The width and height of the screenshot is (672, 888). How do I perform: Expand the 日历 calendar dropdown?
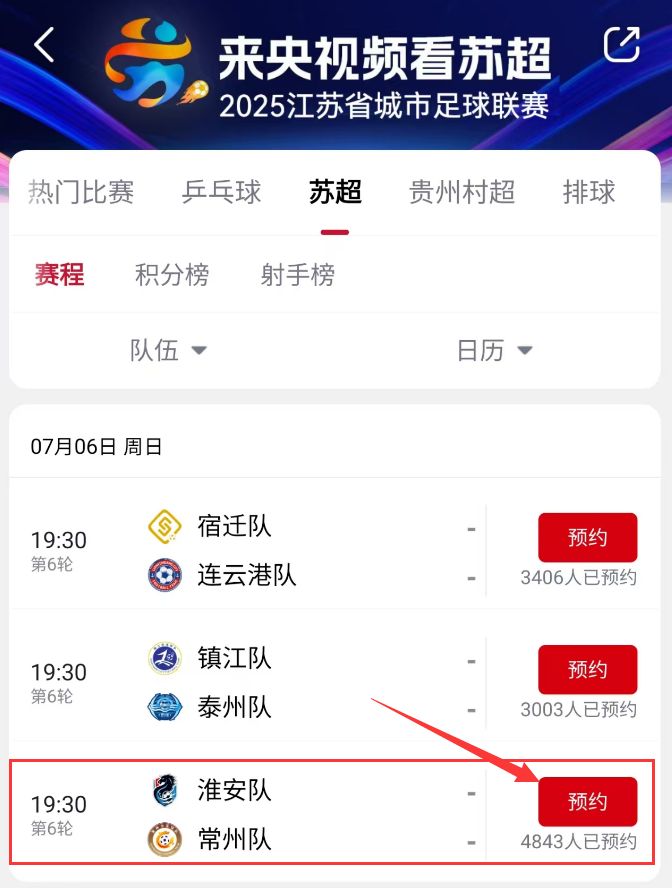494,350
